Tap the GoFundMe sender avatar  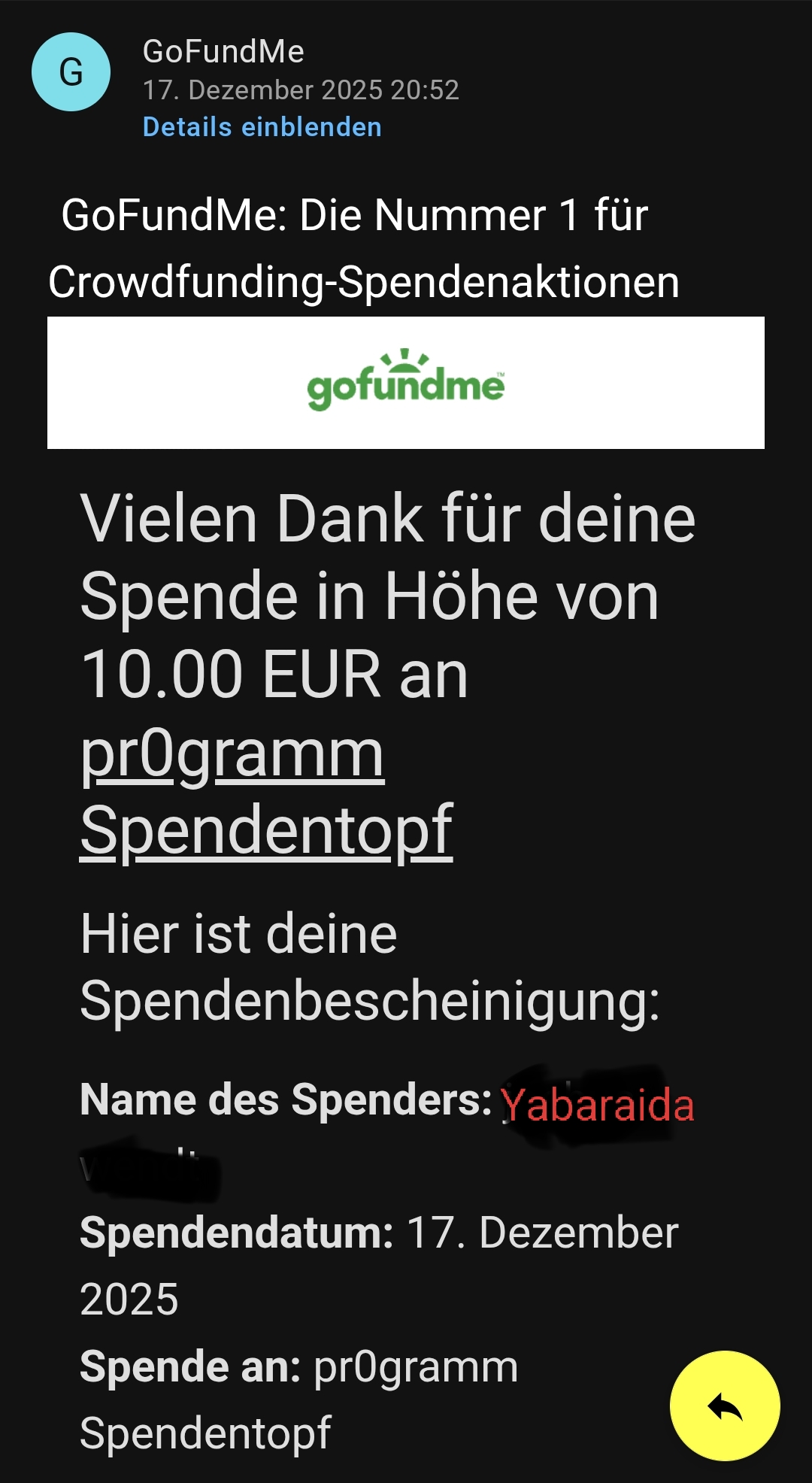coord(71,72)
